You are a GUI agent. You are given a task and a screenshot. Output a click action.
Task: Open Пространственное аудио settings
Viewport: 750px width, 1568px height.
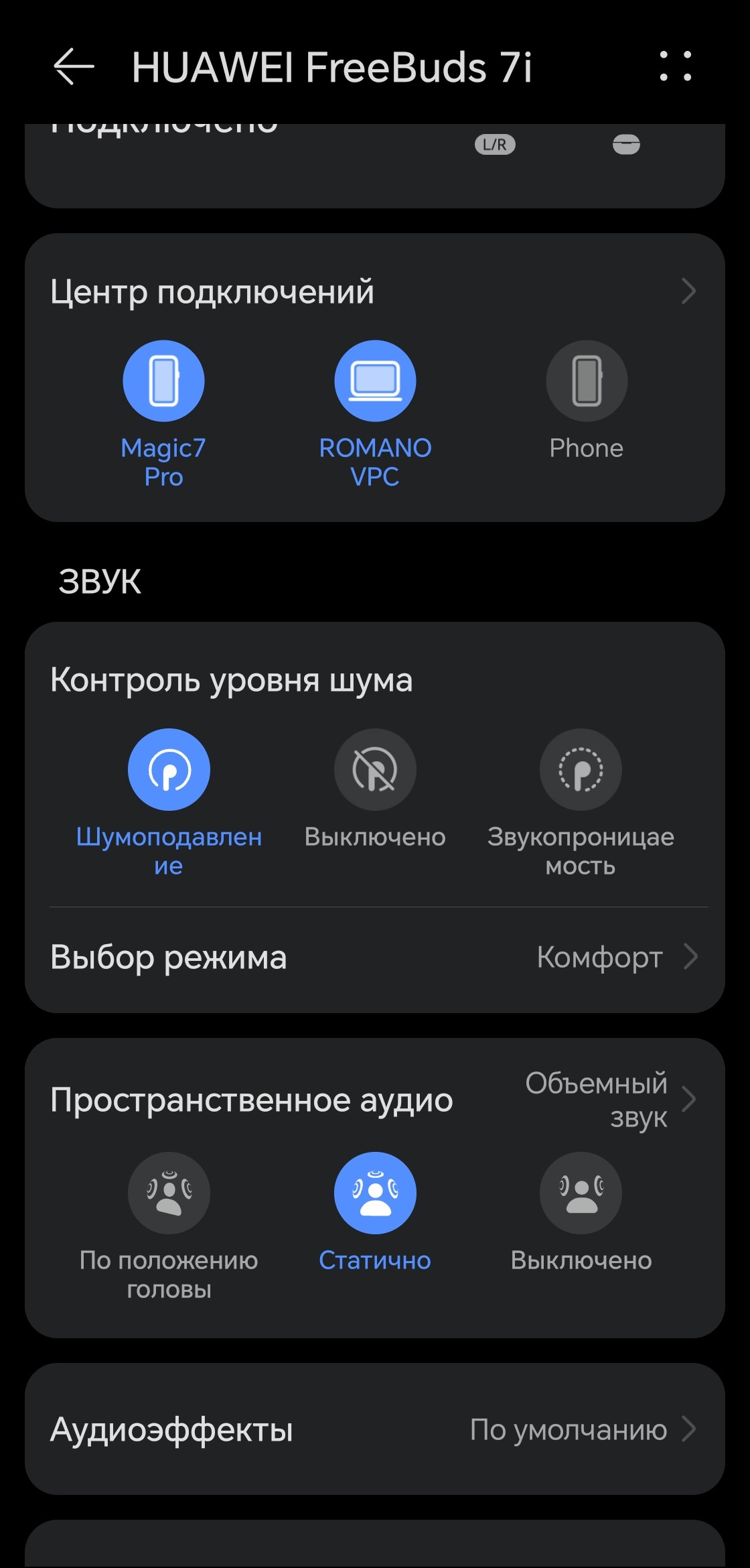[374, 1100]
